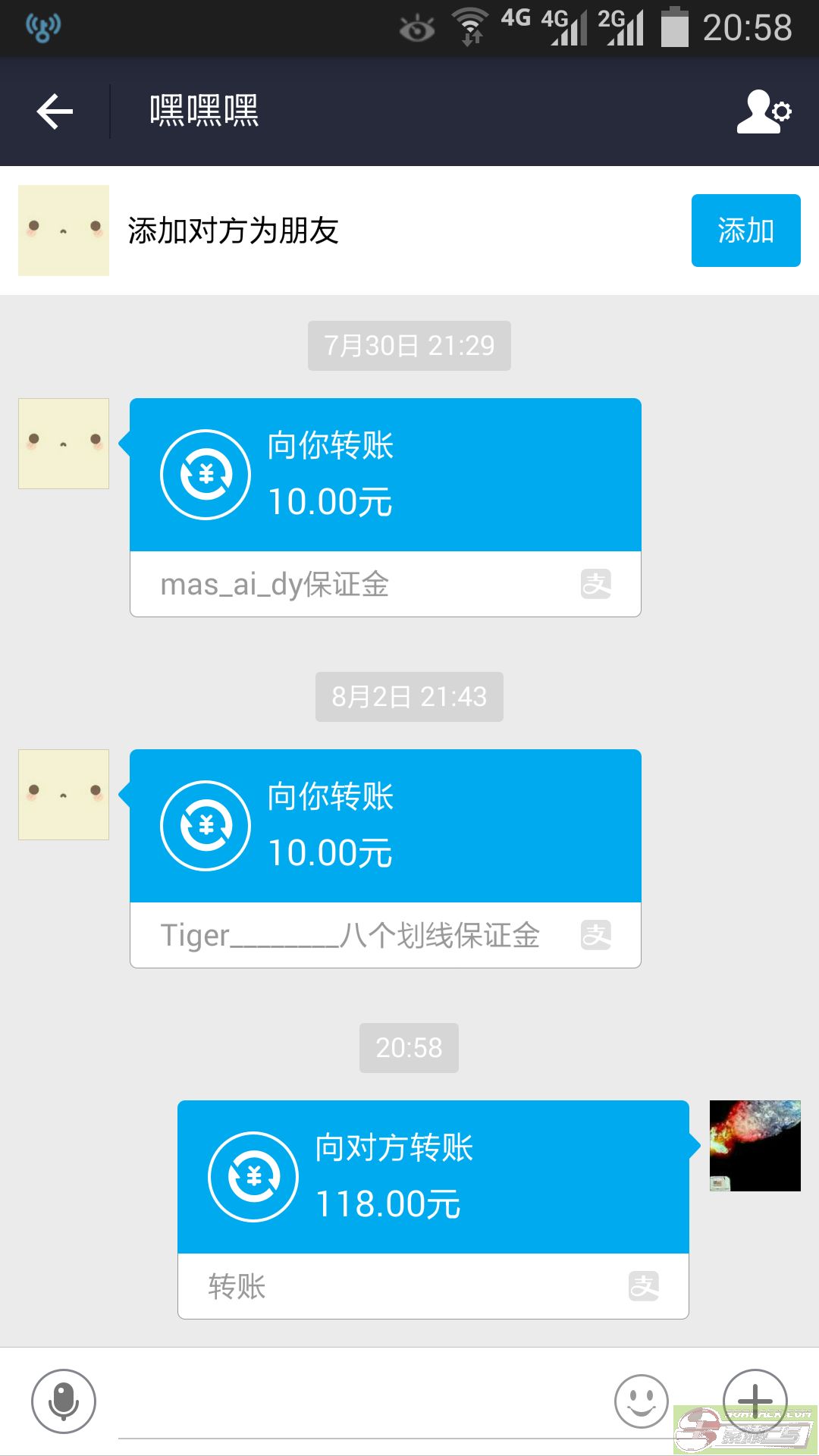Tap 添加 to add friend
This screenshot has width=819, height=1456.
[745, 231]
